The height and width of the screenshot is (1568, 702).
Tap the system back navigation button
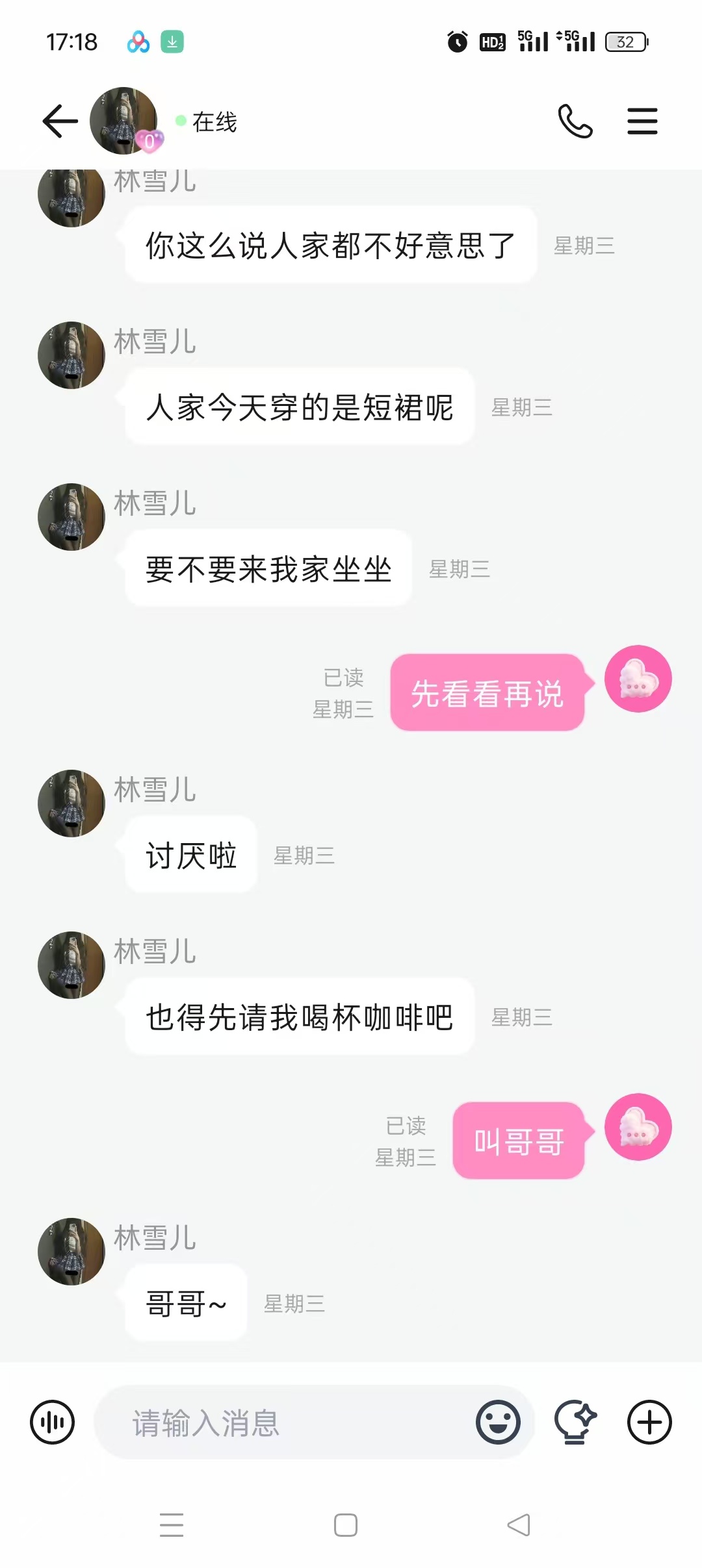pos(519,1524)
